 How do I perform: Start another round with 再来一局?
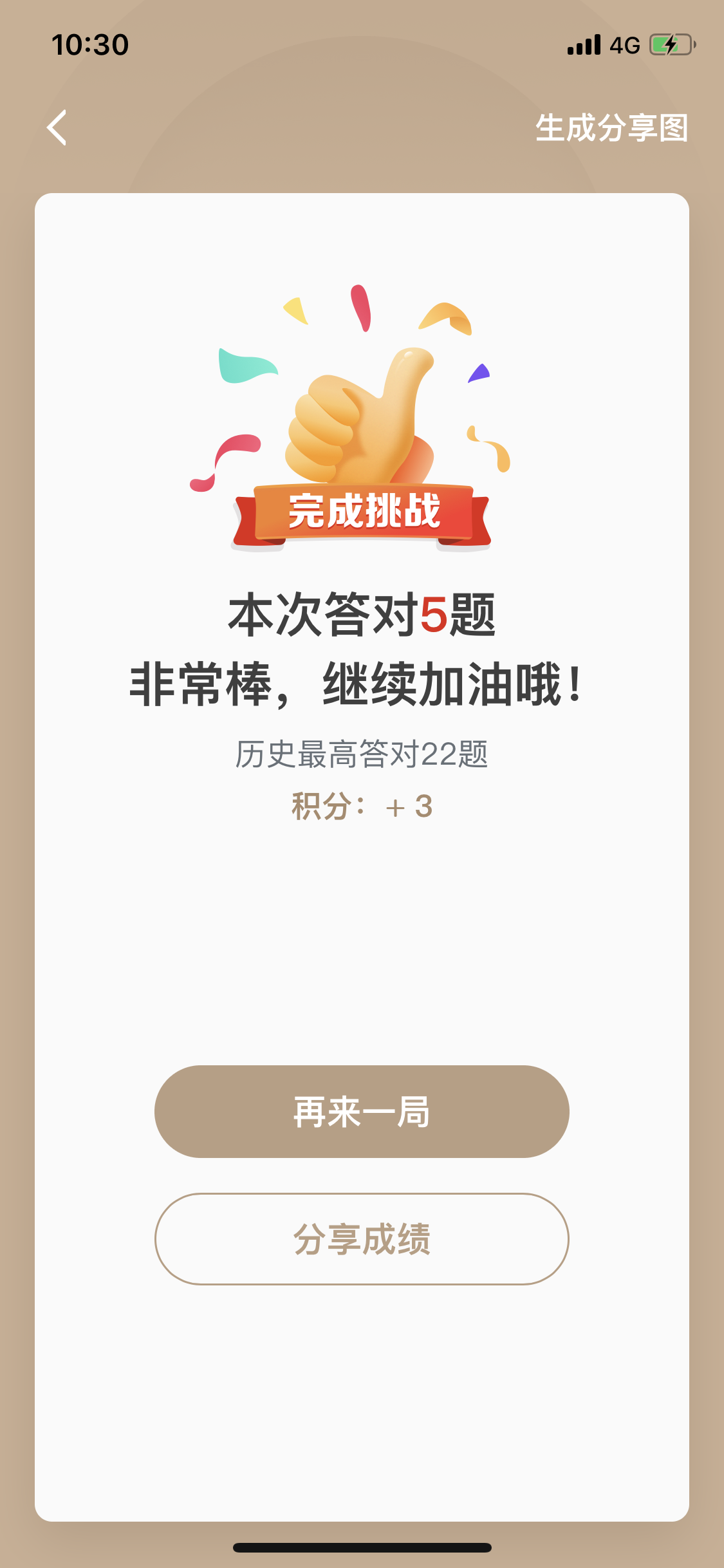pyautogui.click(x=362, y=1112)
